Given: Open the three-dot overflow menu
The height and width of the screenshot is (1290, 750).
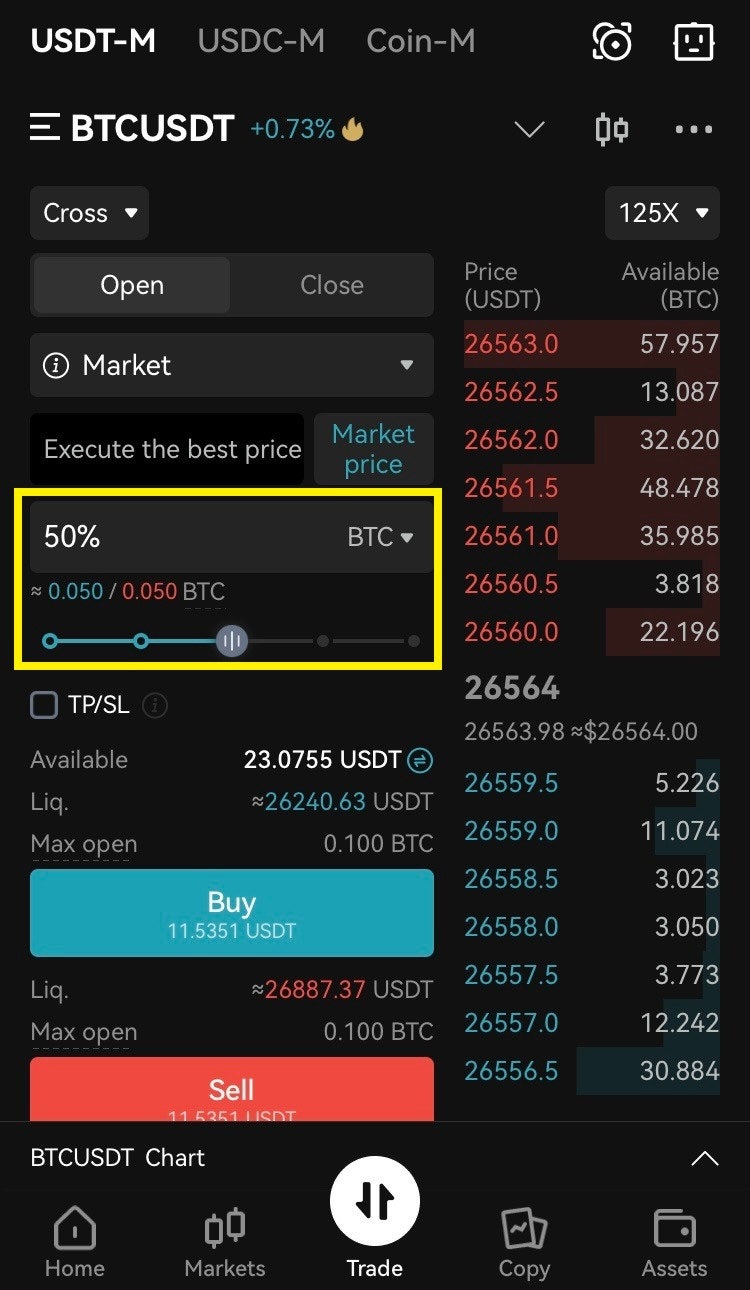Looking at the screenshot, I should (694, 129).
